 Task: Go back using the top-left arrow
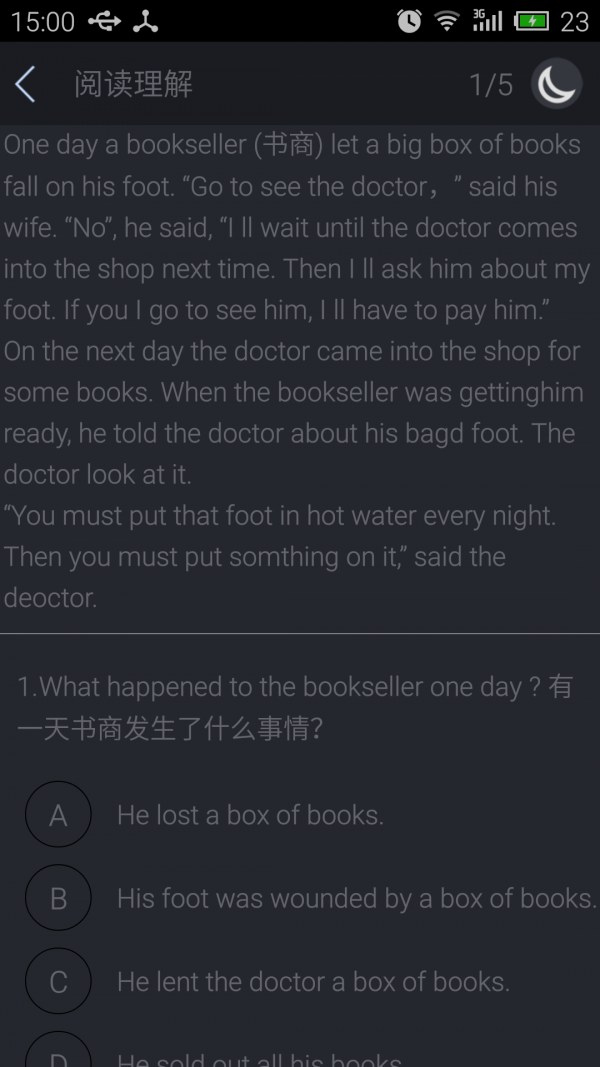(26, 85)
